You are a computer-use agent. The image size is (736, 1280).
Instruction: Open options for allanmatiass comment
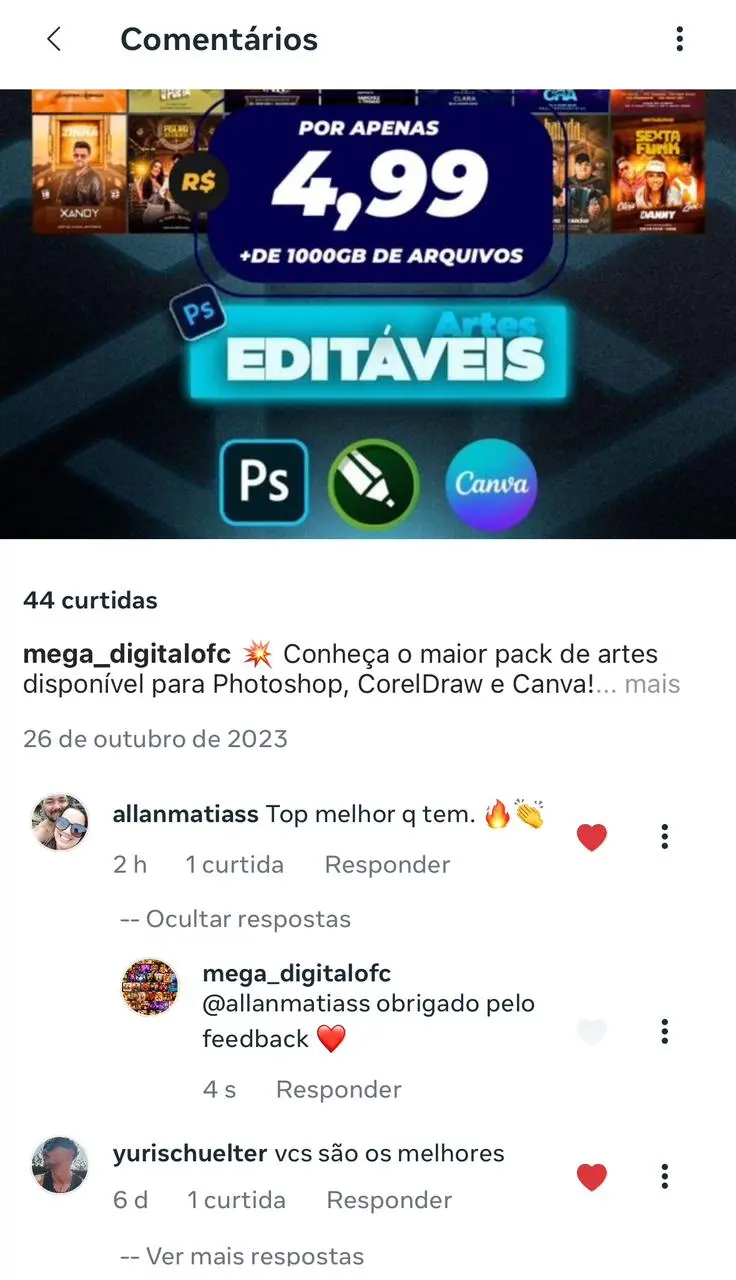click(664, 836)
